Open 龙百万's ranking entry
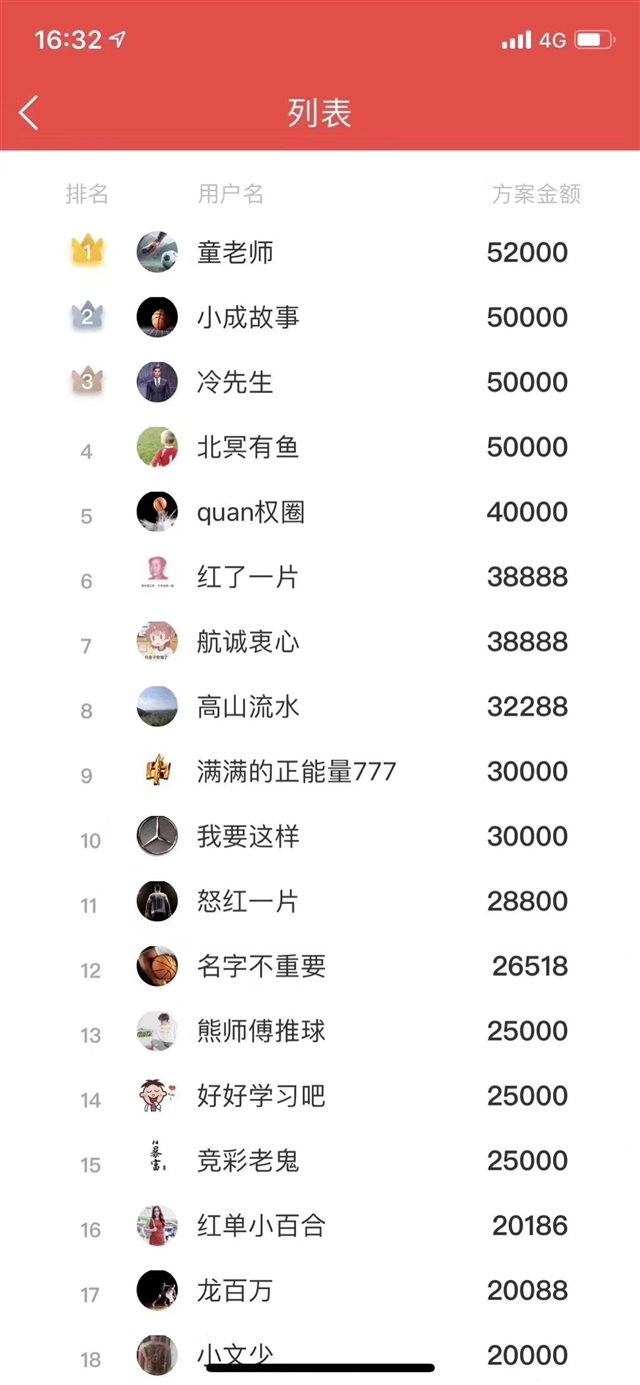This screenshot has width=640, height=1385. (320, 1291)
